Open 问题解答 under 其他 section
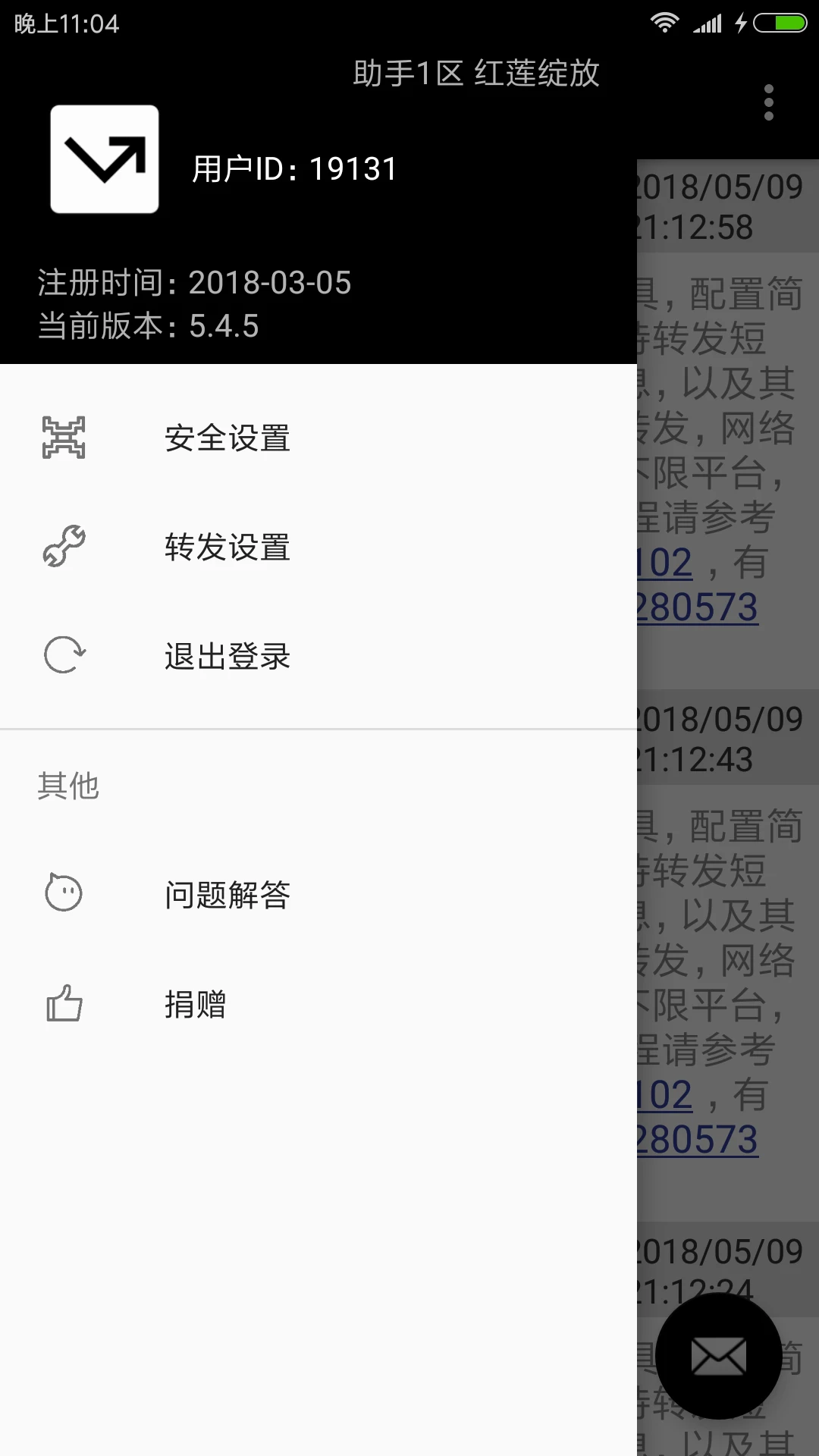This screenshot has height=1456, width=819. [x=226, y=895]
